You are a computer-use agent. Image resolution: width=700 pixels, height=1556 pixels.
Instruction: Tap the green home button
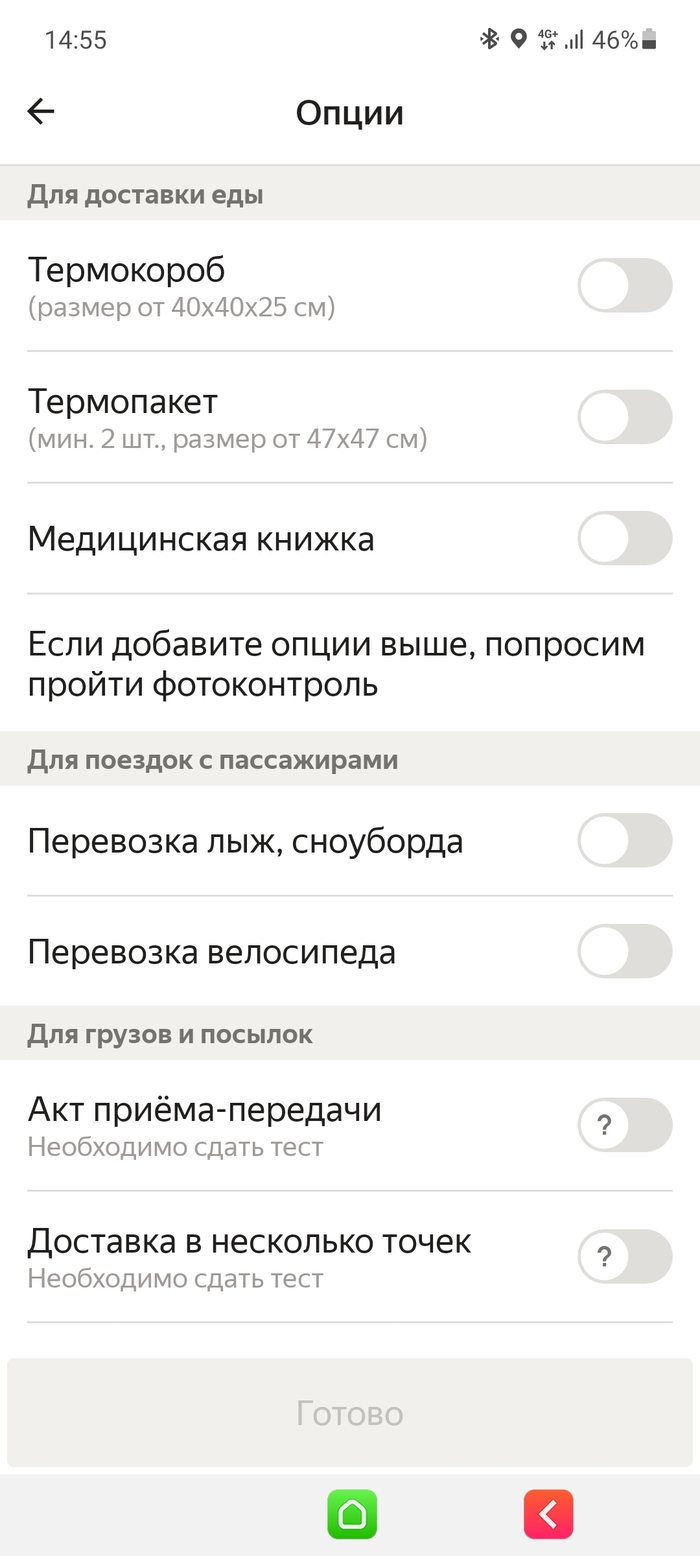click(x=352, y=1514)
